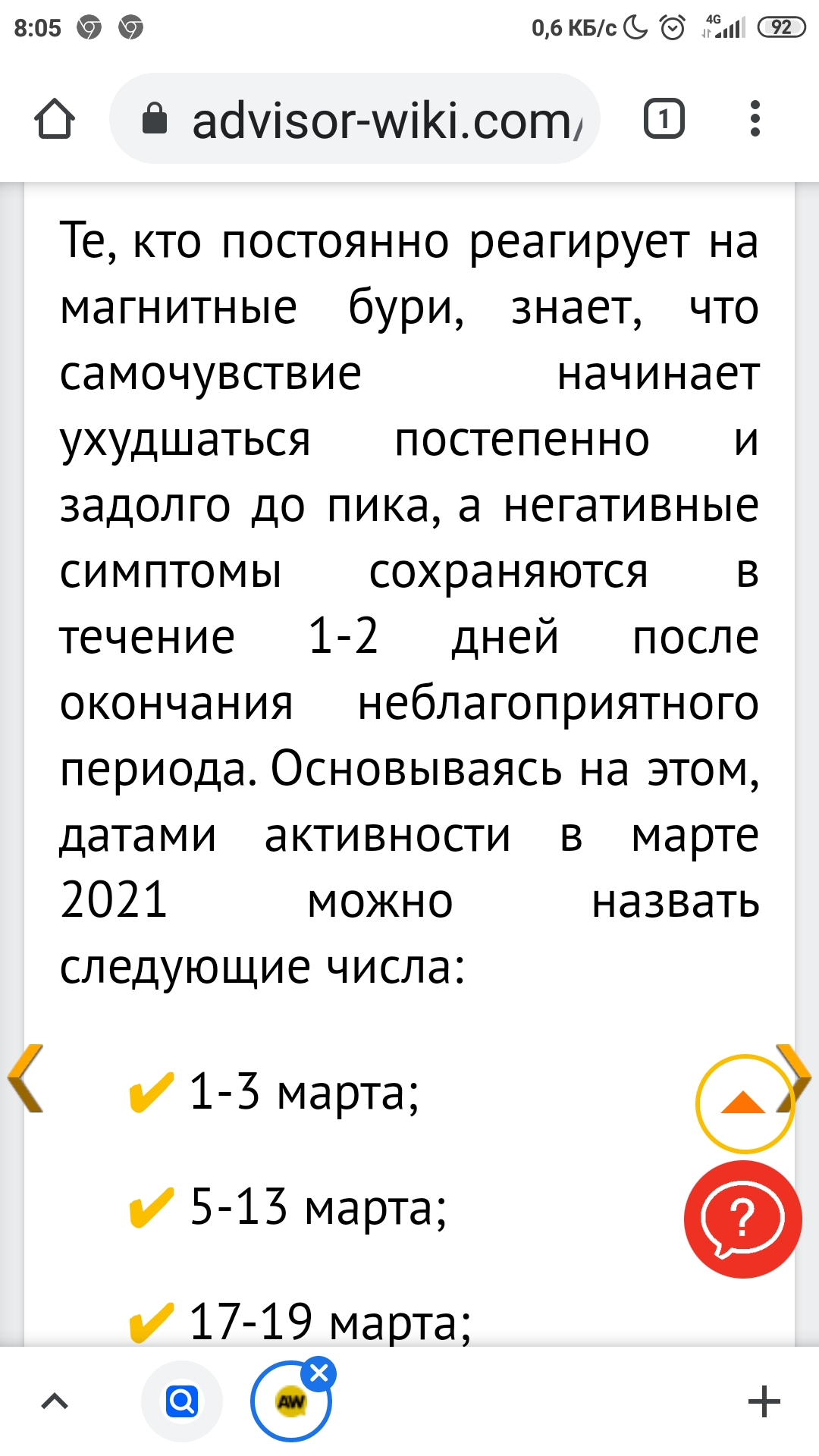Image resolution: width=819 pixels, height=1456 pixels.
Task: Open the blue search shortcut in bottom bar
Action: pyautogui.click(x=182, y=1401)
